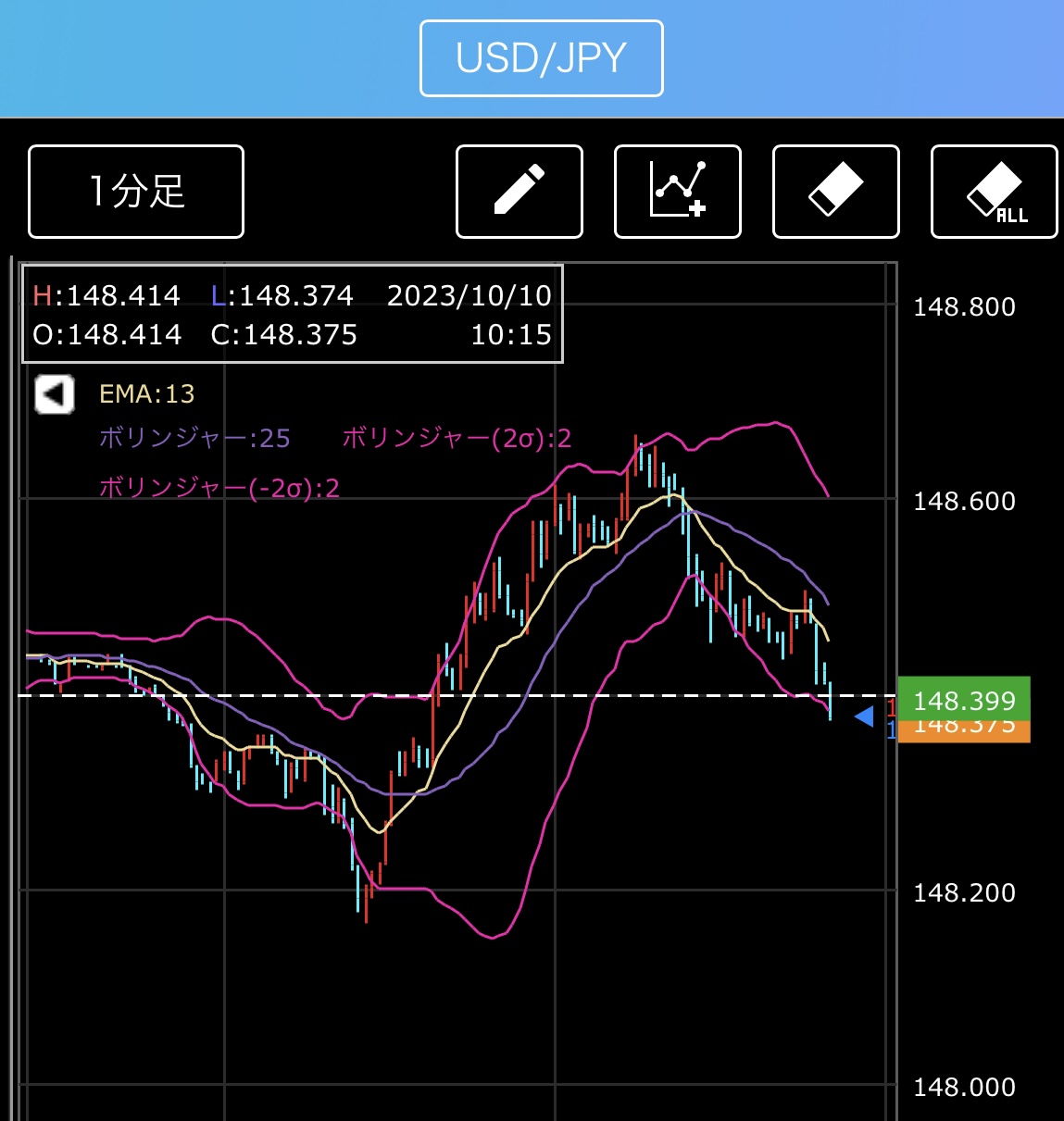
Task: Collapse the indicator legend arrow
Action: pos(55,394)
